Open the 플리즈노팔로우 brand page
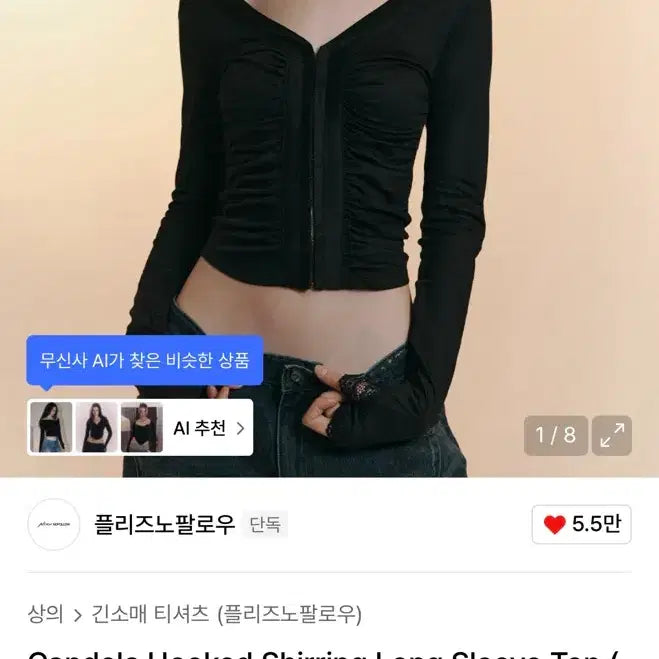Image resolution: width=659 pixels, height=659 pixels. click(x=164, y=524)
